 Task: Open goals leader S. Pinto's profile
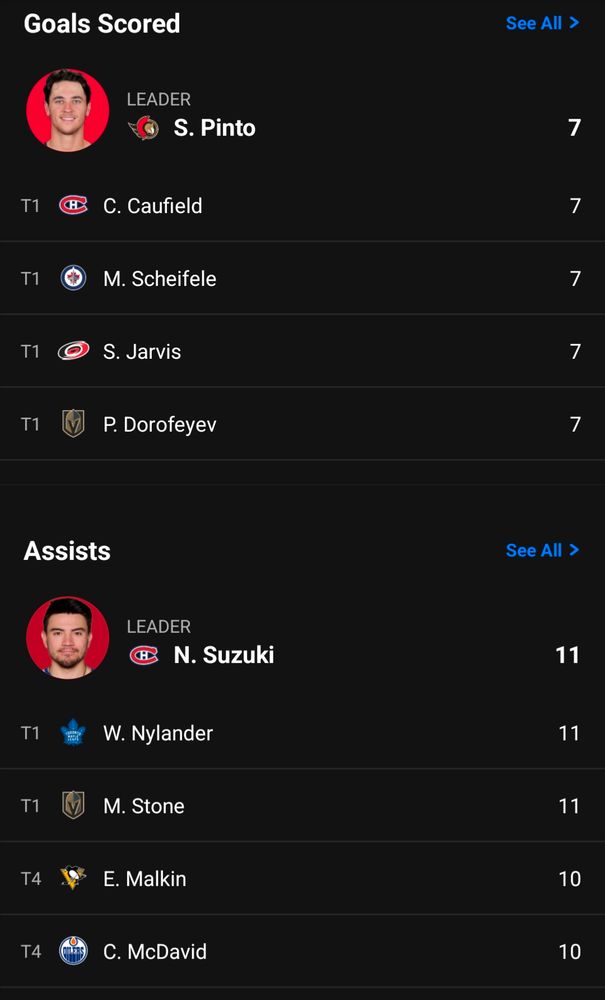pyautogui.click(x=214, y=128)
